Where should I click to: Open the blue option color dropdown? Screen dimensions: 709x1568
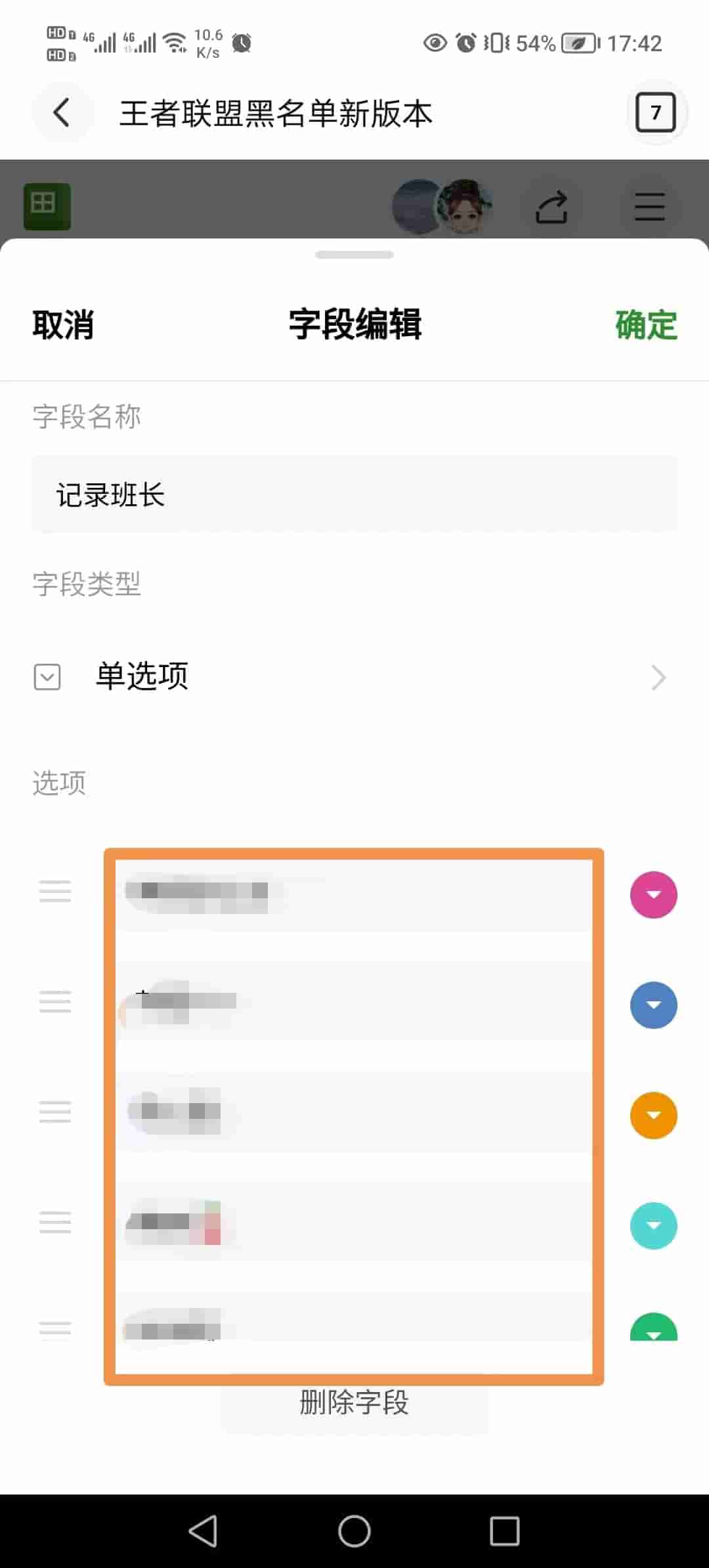(653, 1005)
